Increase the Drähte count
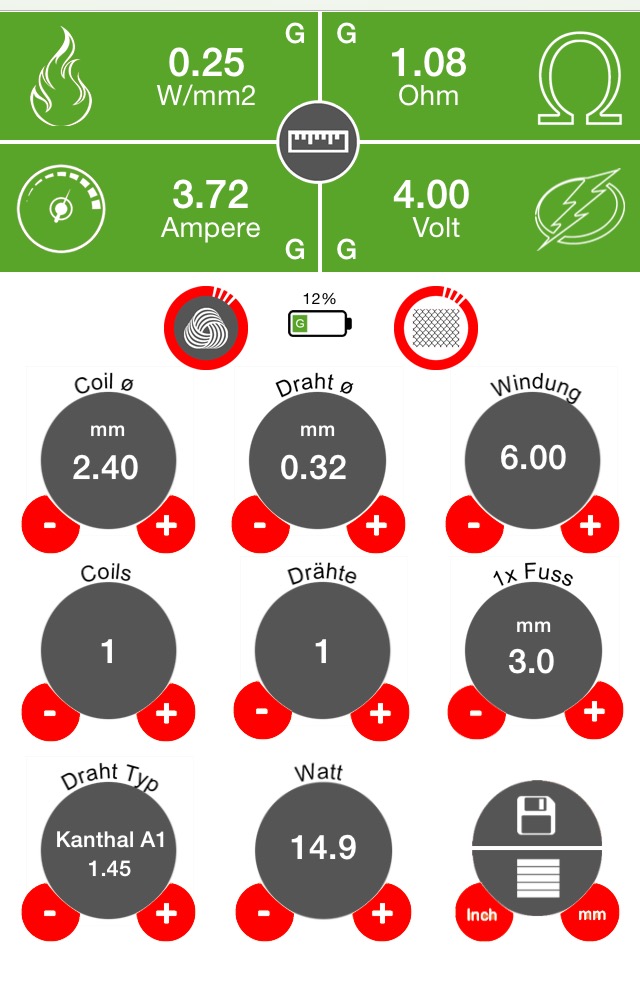 379,713
